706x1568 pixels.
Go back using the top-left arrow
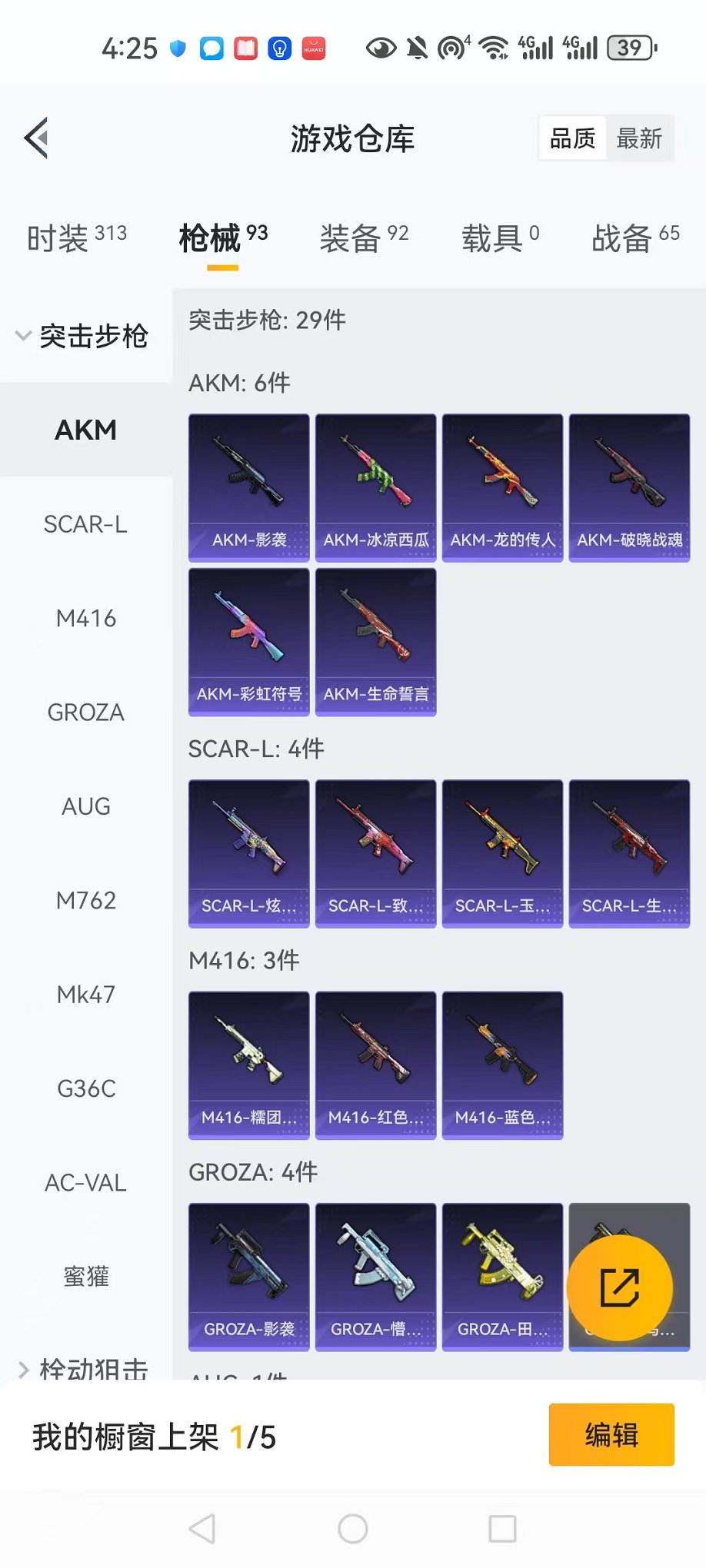(37, 138)
